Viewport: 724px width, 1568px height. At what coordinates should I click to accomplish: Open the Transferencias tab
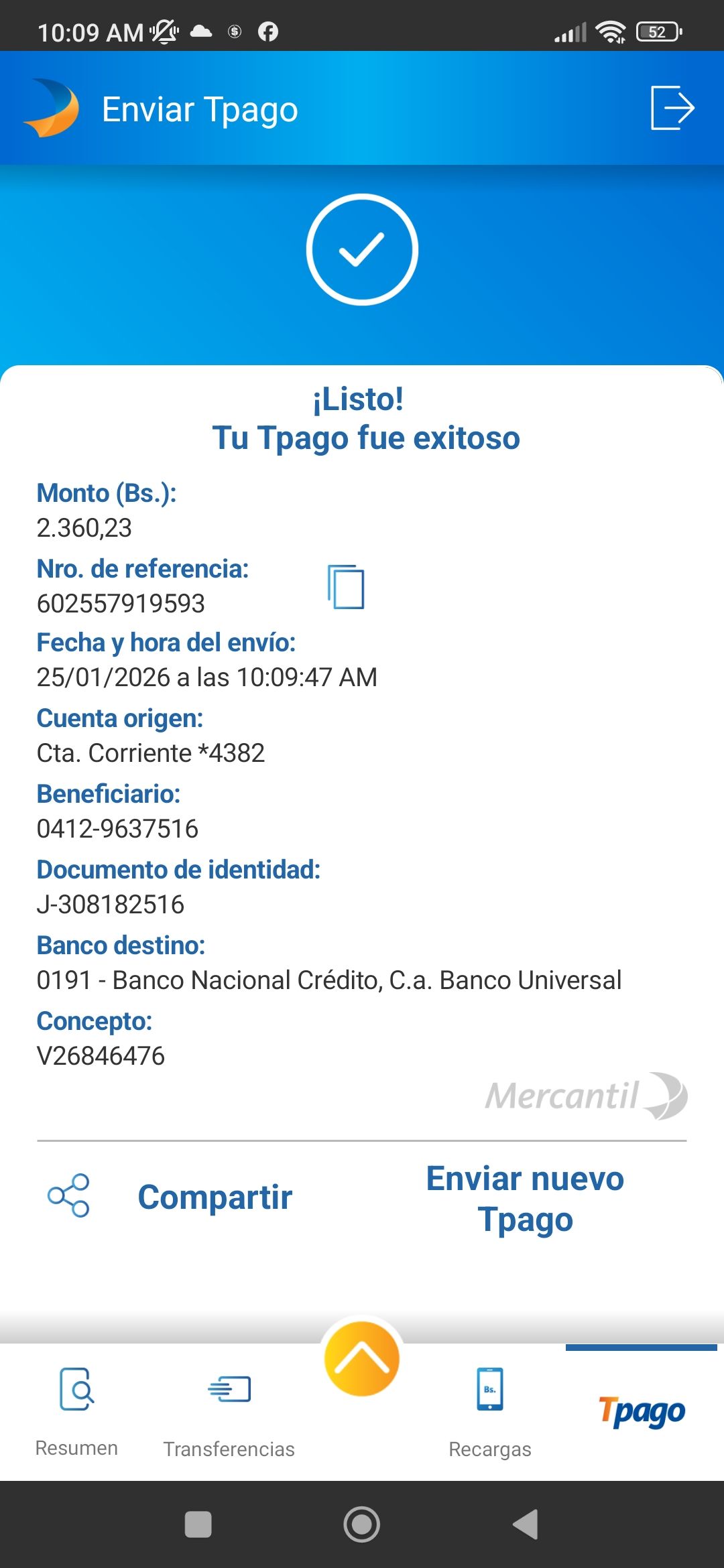click(x=229, y=1411)
